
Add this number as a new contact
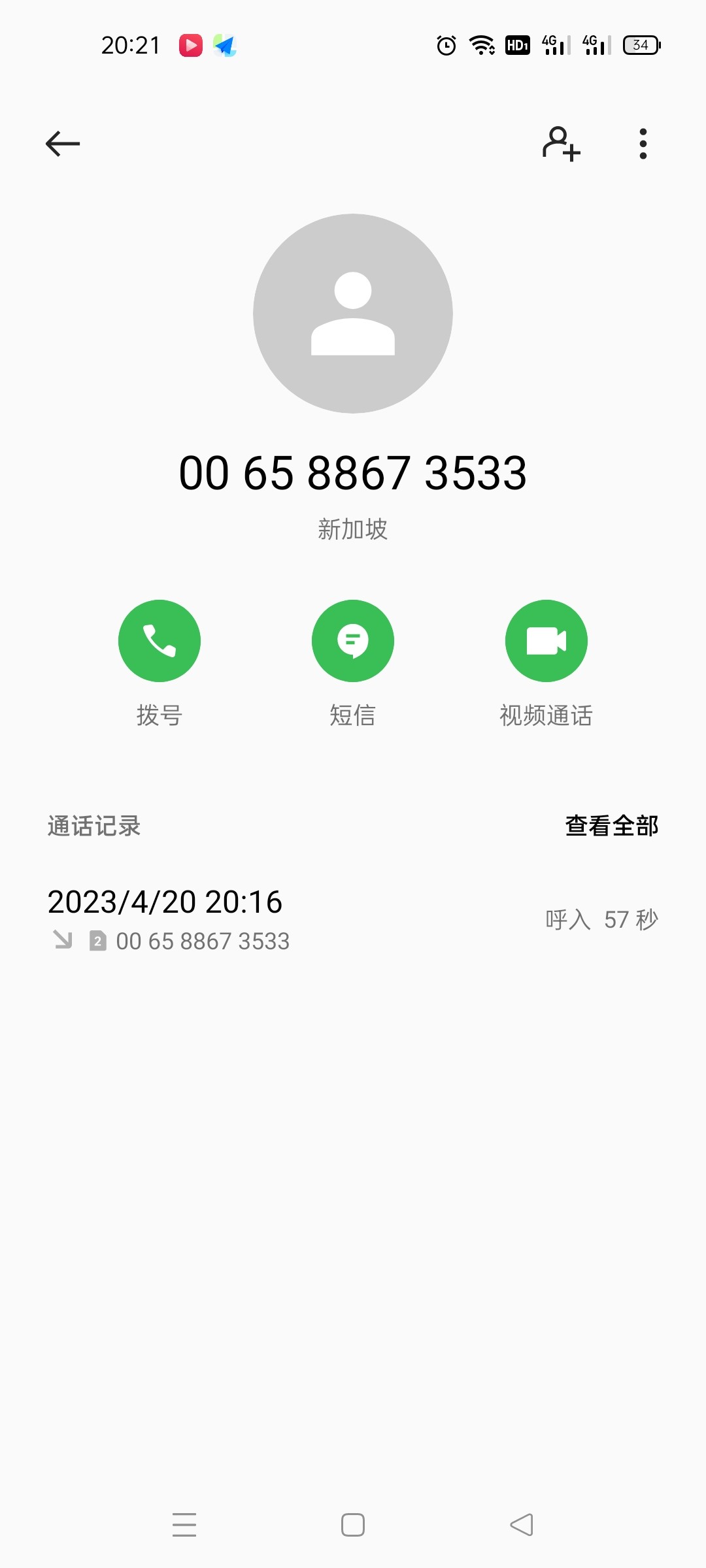[x=561, y=144]
